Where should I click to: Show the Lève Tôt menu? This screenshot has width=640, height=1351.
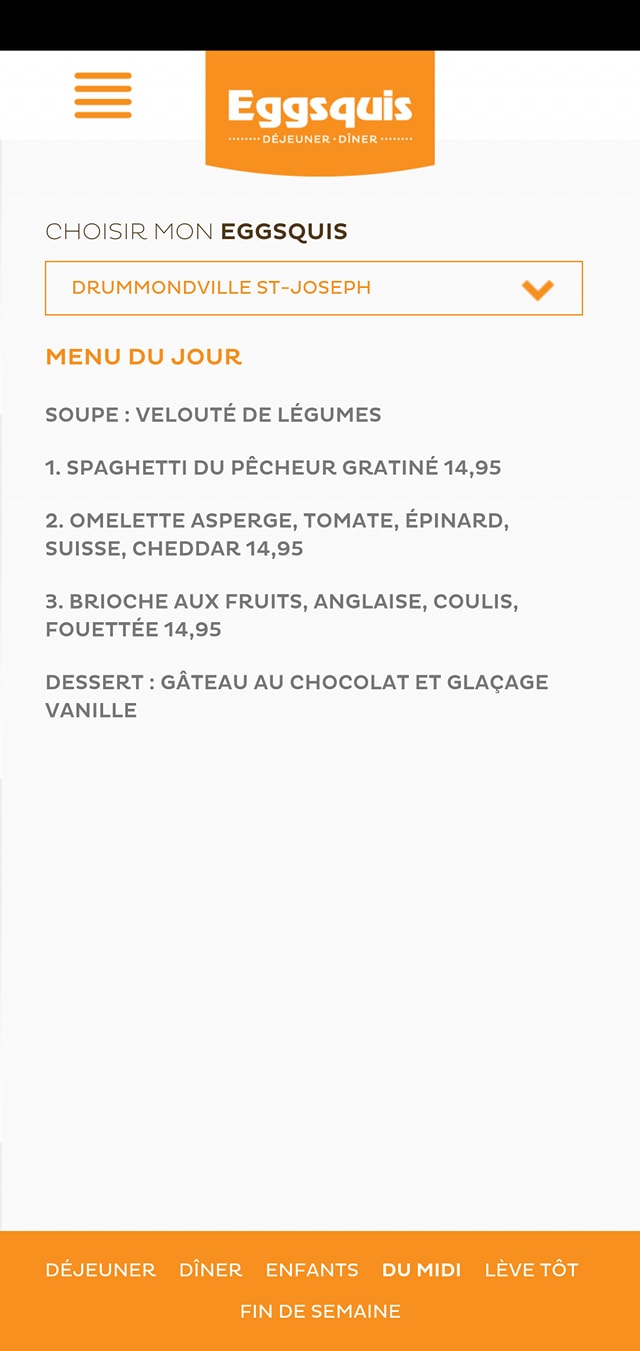click(x=531, y=1270)
